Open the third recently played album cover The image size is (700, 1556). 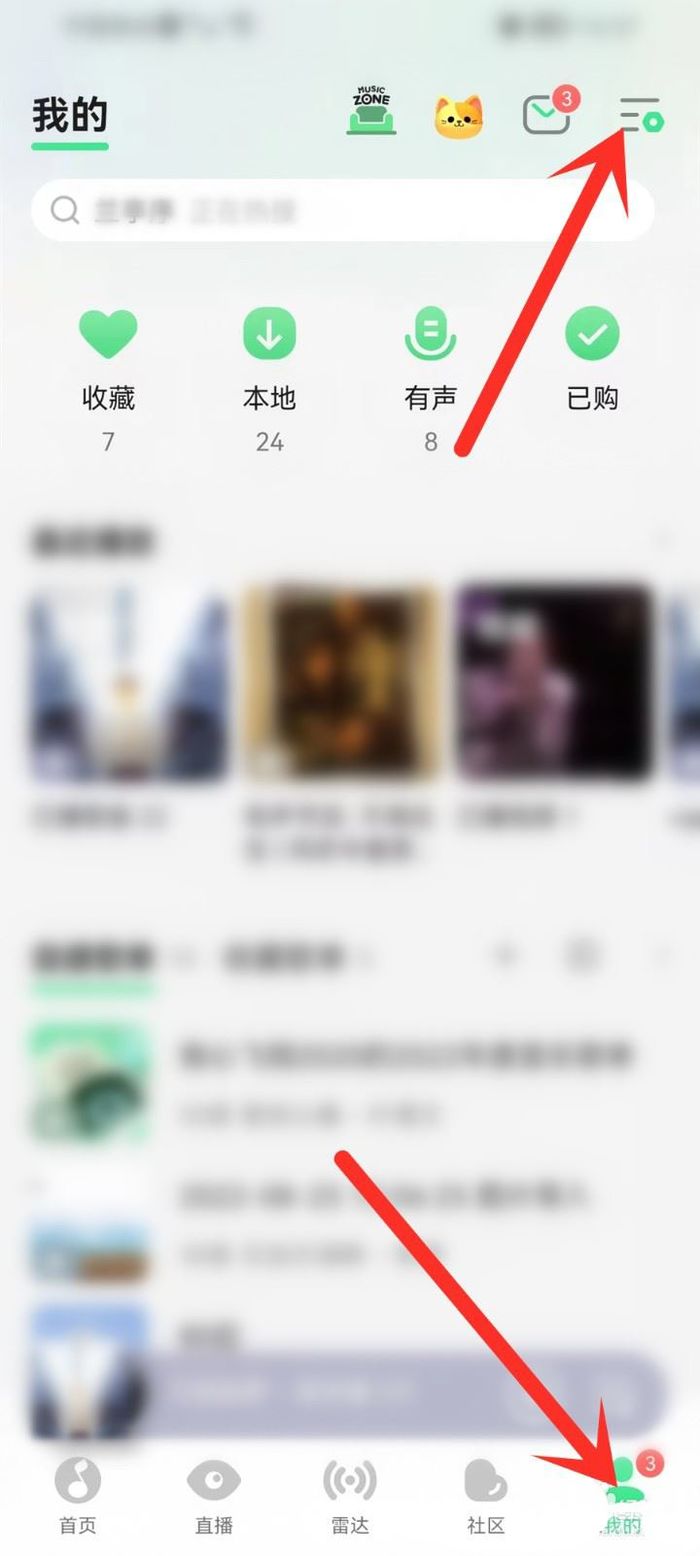[x=555, y=684]
